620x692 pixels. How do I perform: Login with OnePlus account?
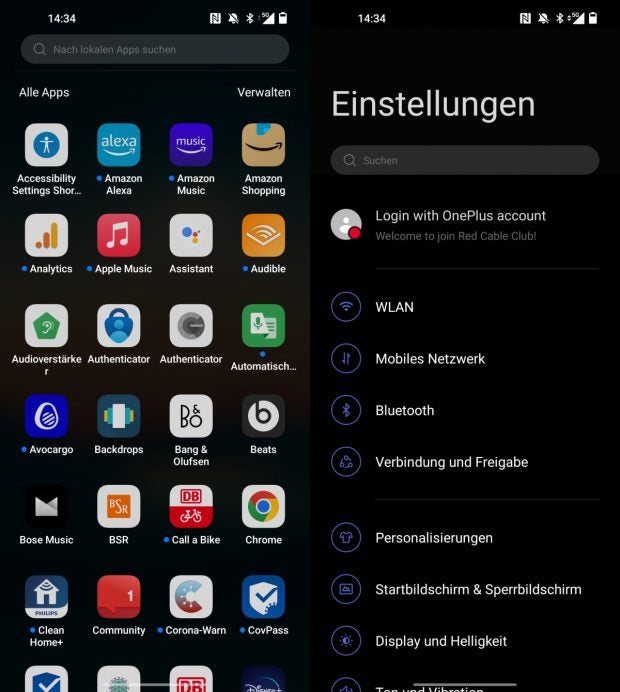coord(460,224)
